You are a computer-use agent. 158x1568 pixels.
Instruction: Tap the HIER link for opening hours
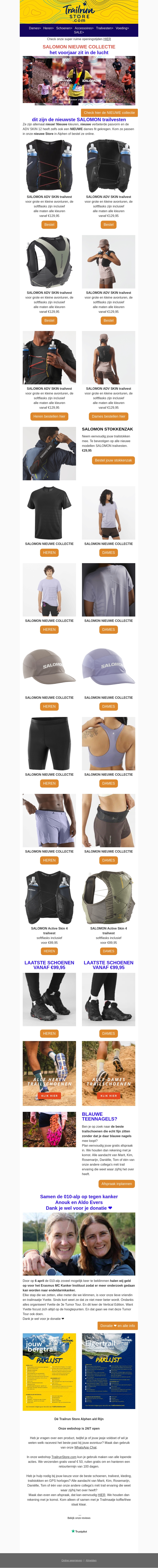tap(107, 39)
